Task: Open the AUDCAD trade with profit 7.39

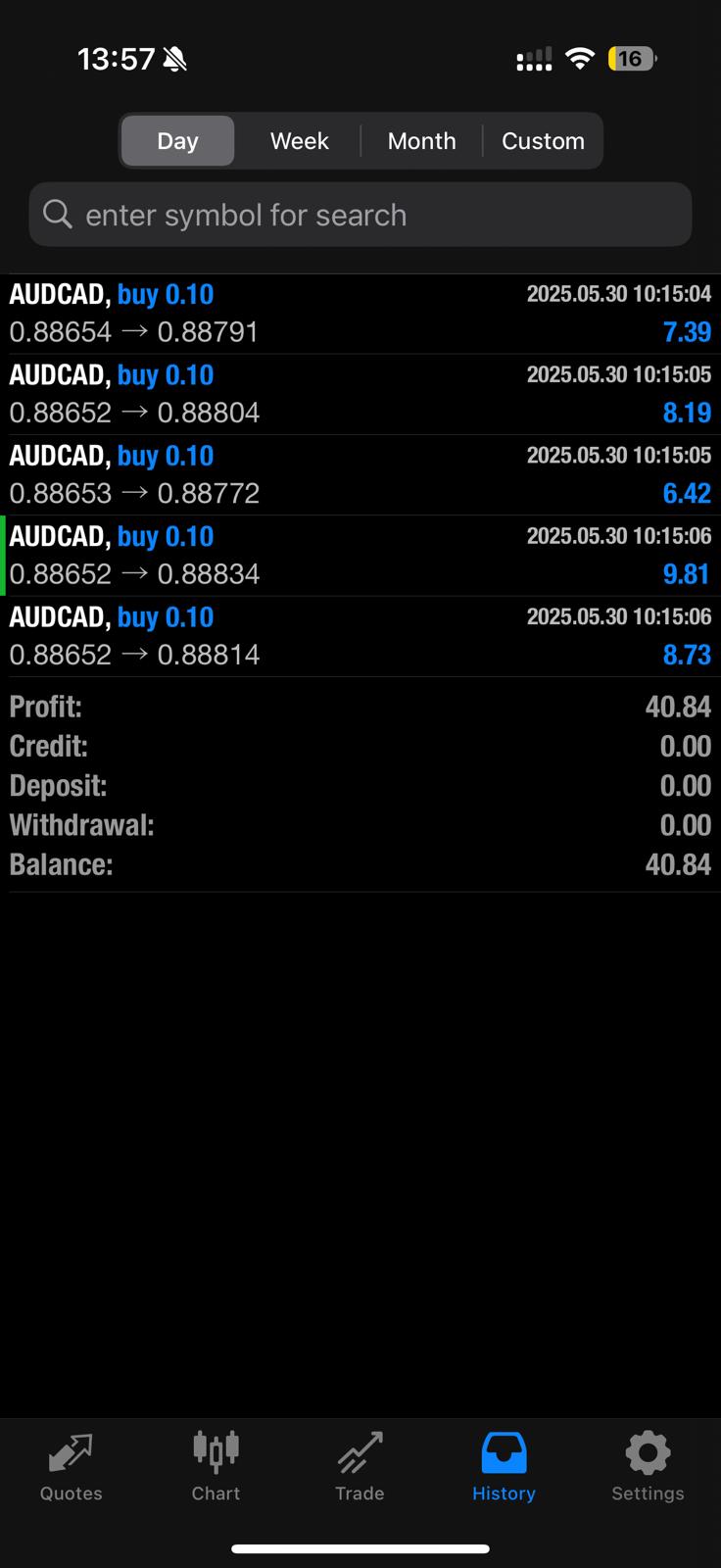Action: coord(360,314)
